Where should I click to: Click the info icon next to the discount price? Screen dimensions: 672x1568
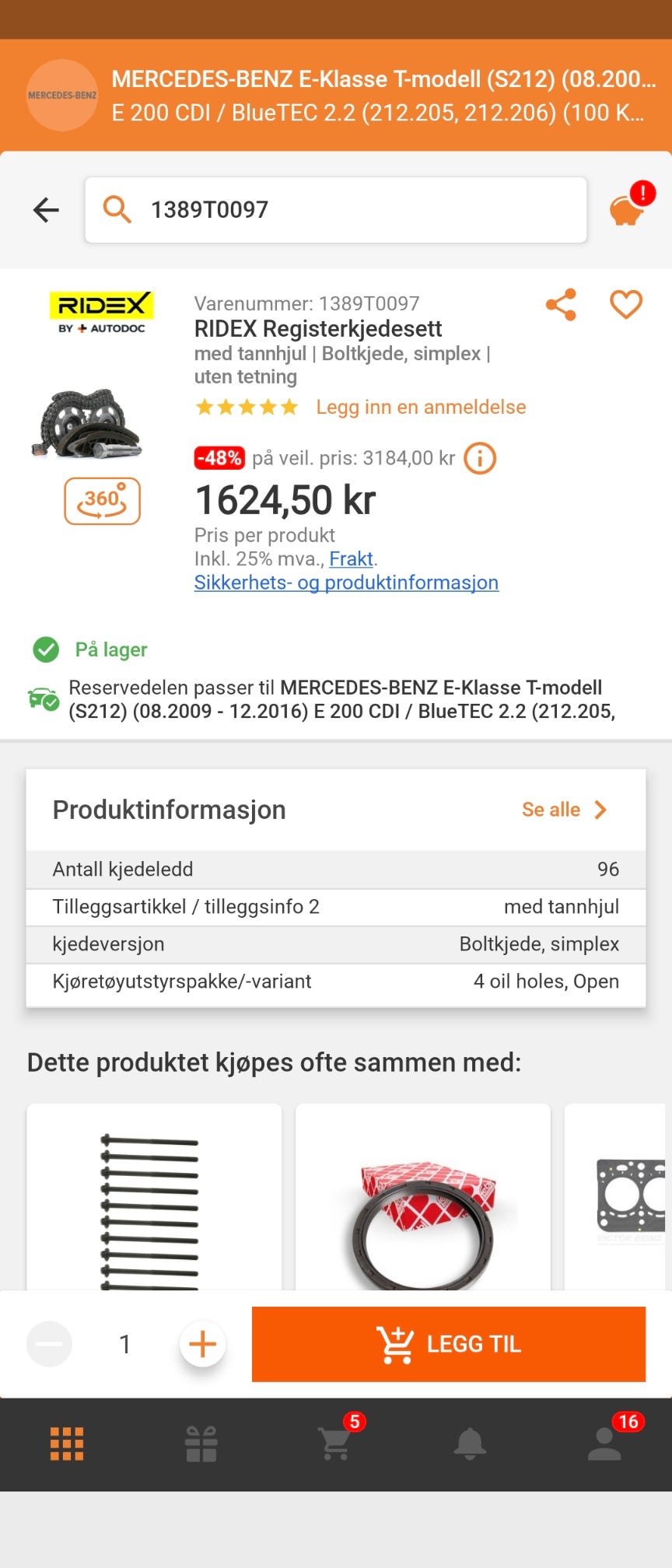pos(480,458)
